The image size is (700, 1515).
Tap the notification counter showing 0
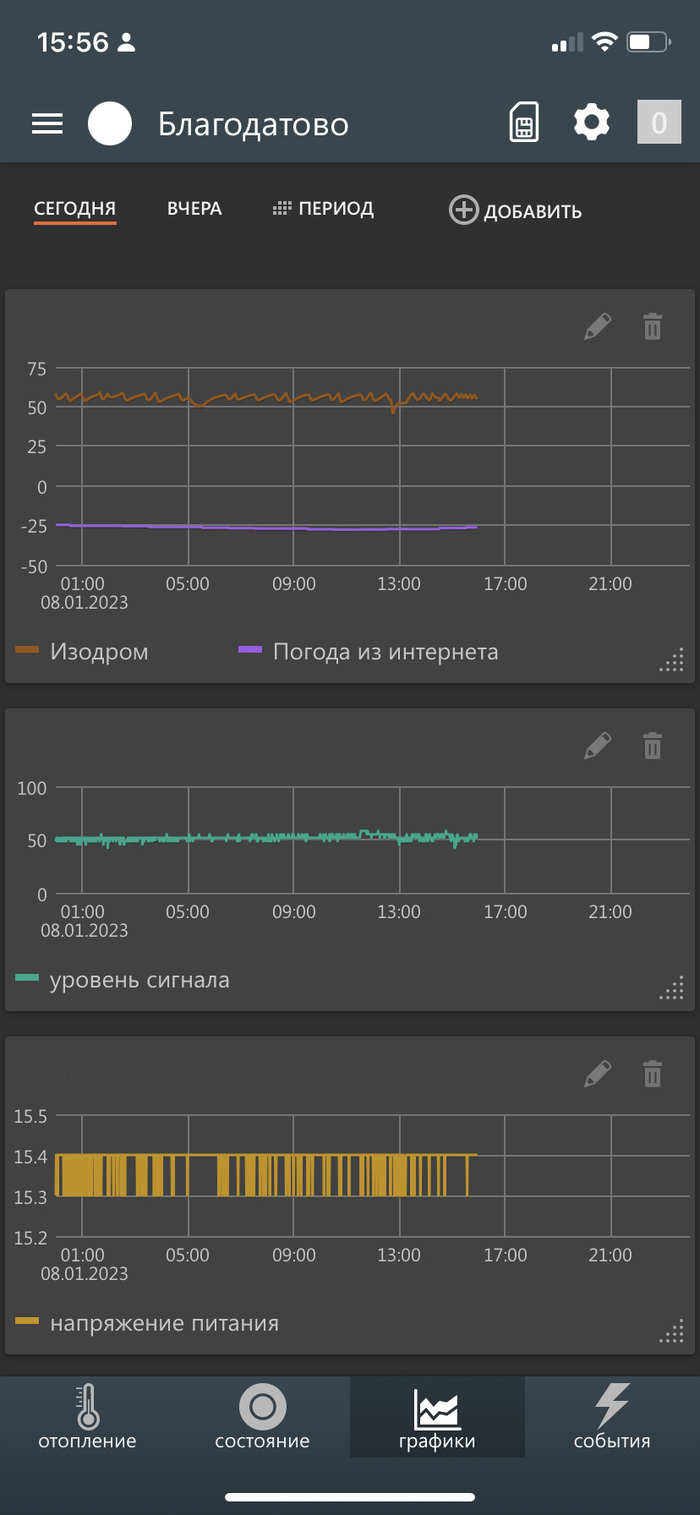[x=658, y=123]
